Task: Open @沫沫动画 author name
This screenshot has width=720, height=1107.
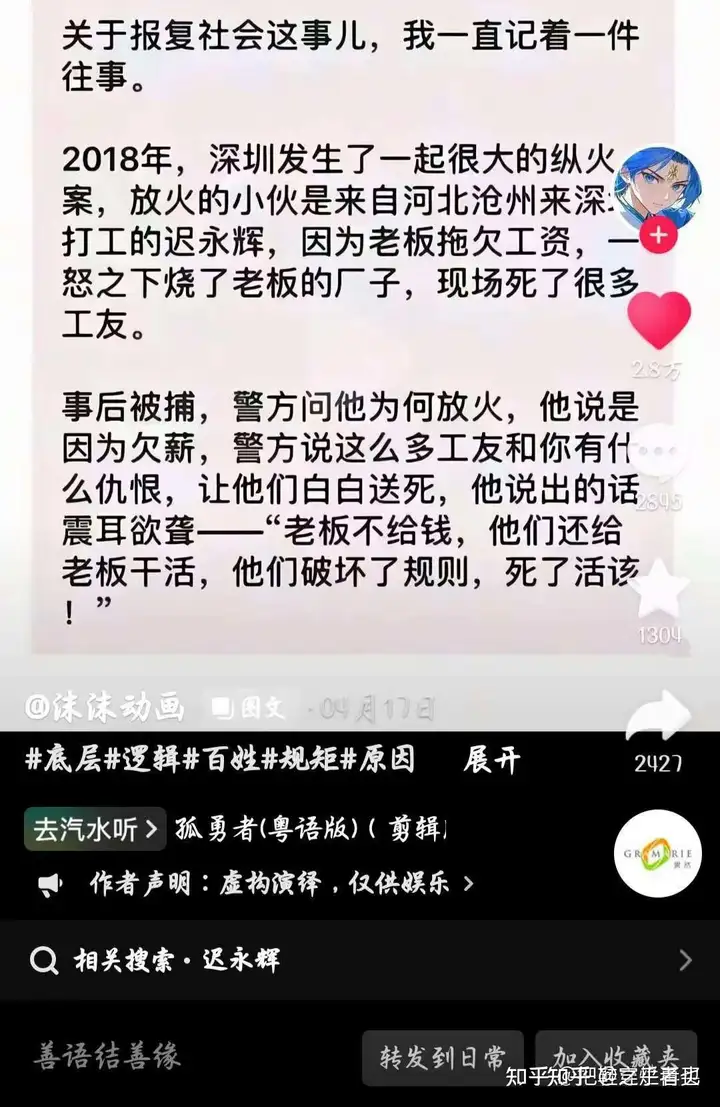Action: (106, 707)
